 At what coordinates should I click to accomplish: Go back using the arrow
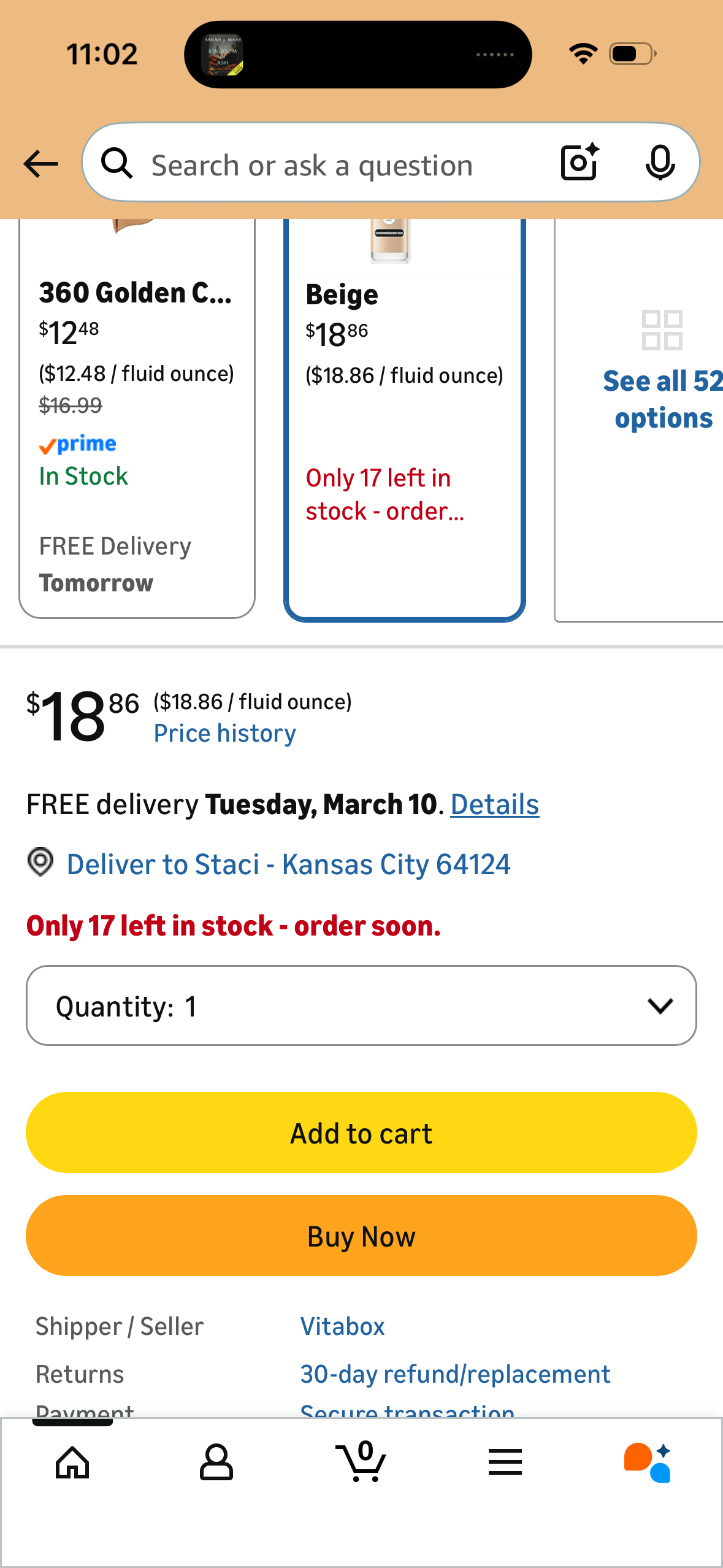tap(40, 164)
